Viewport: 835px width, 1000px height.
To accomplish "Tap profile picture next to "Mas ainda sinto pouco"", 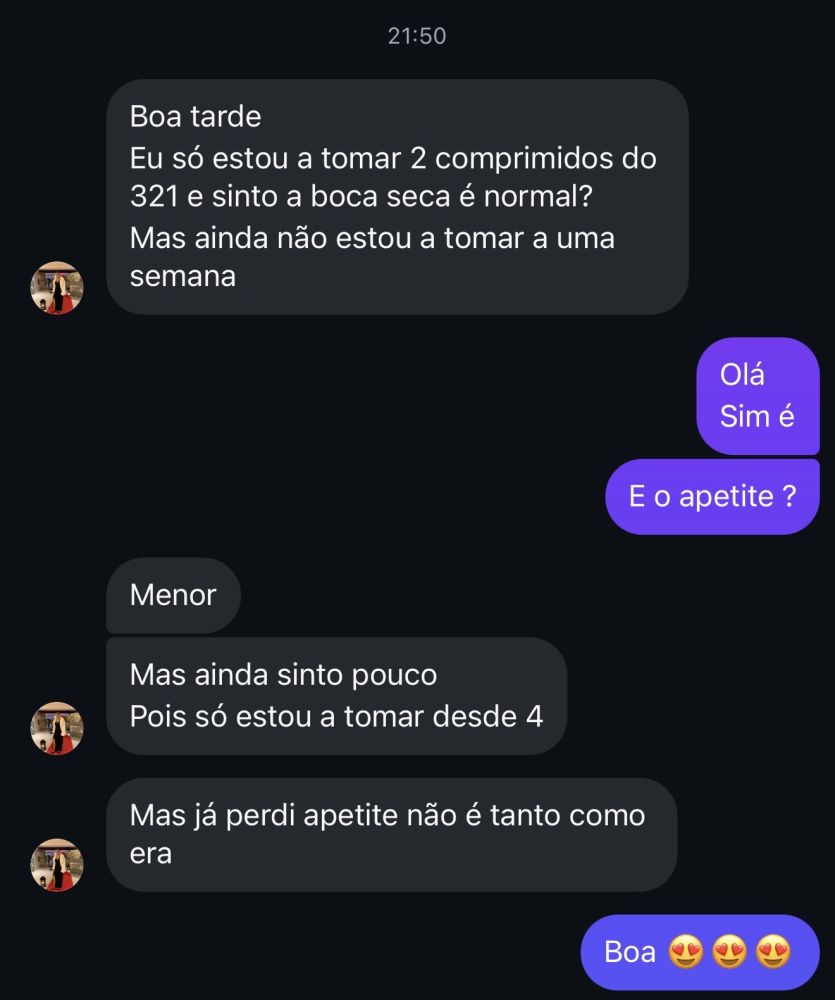I will (x=57, y=728).
